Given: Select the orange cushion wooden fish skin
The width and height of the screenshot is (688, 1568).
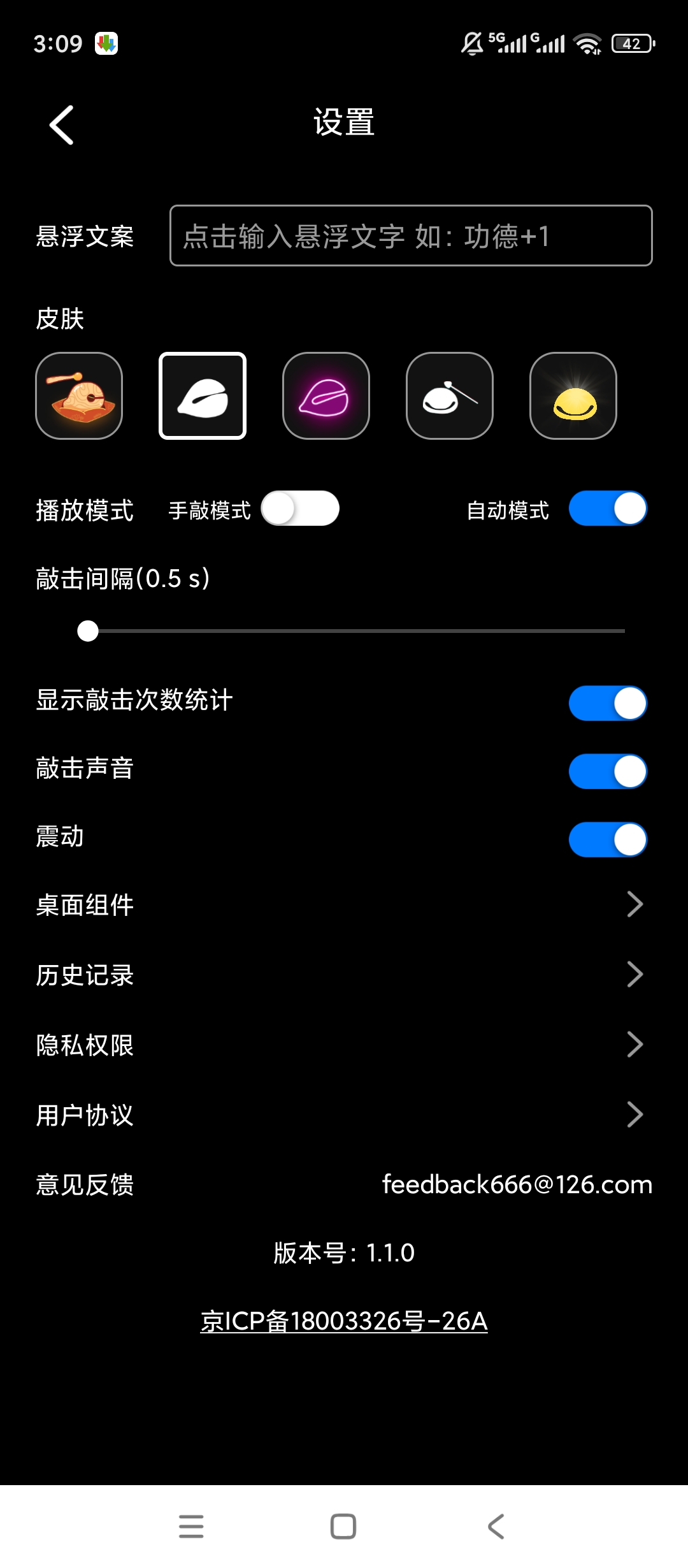Looking at the screenshot, I should tap(79, 396).
